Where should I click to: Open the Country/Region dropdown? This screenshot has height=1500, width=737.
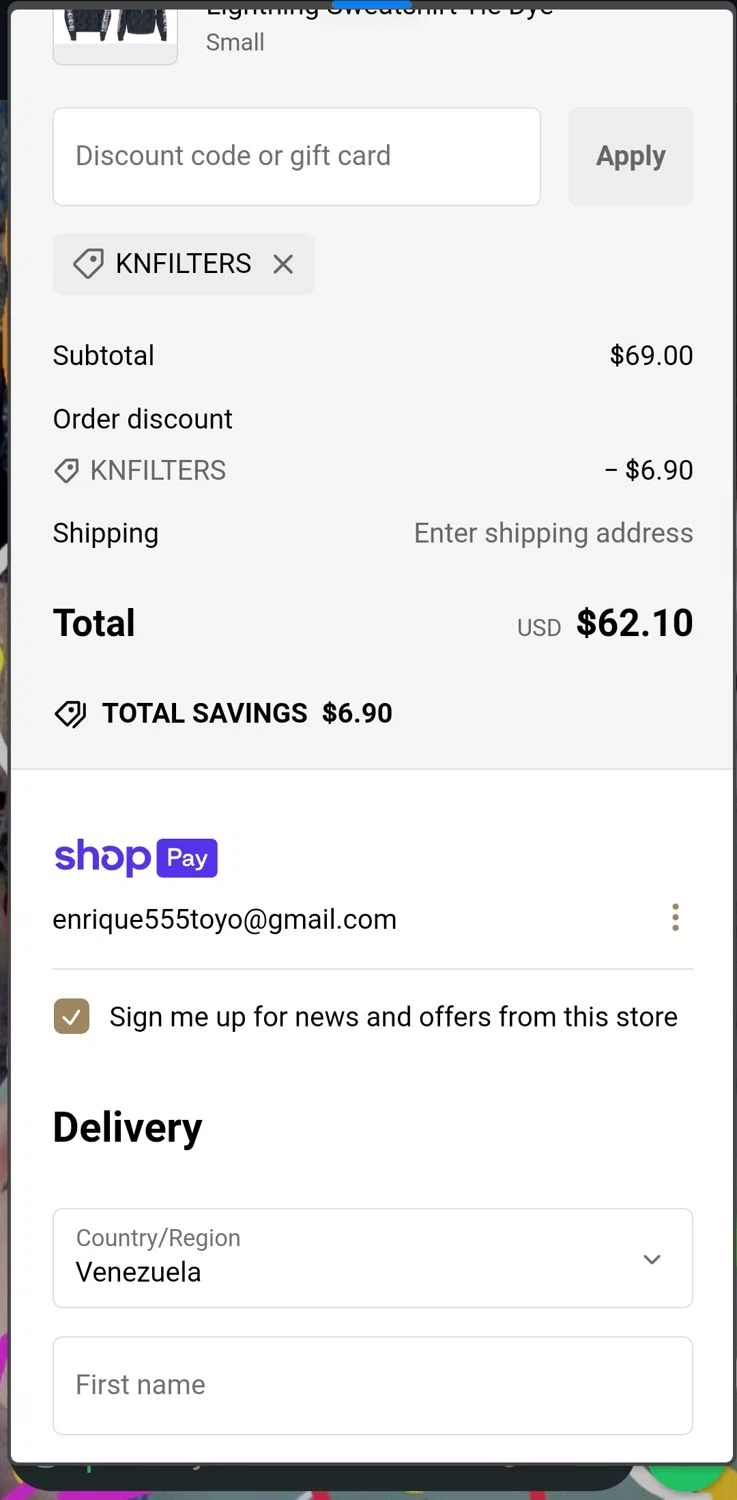(372, 1258)
